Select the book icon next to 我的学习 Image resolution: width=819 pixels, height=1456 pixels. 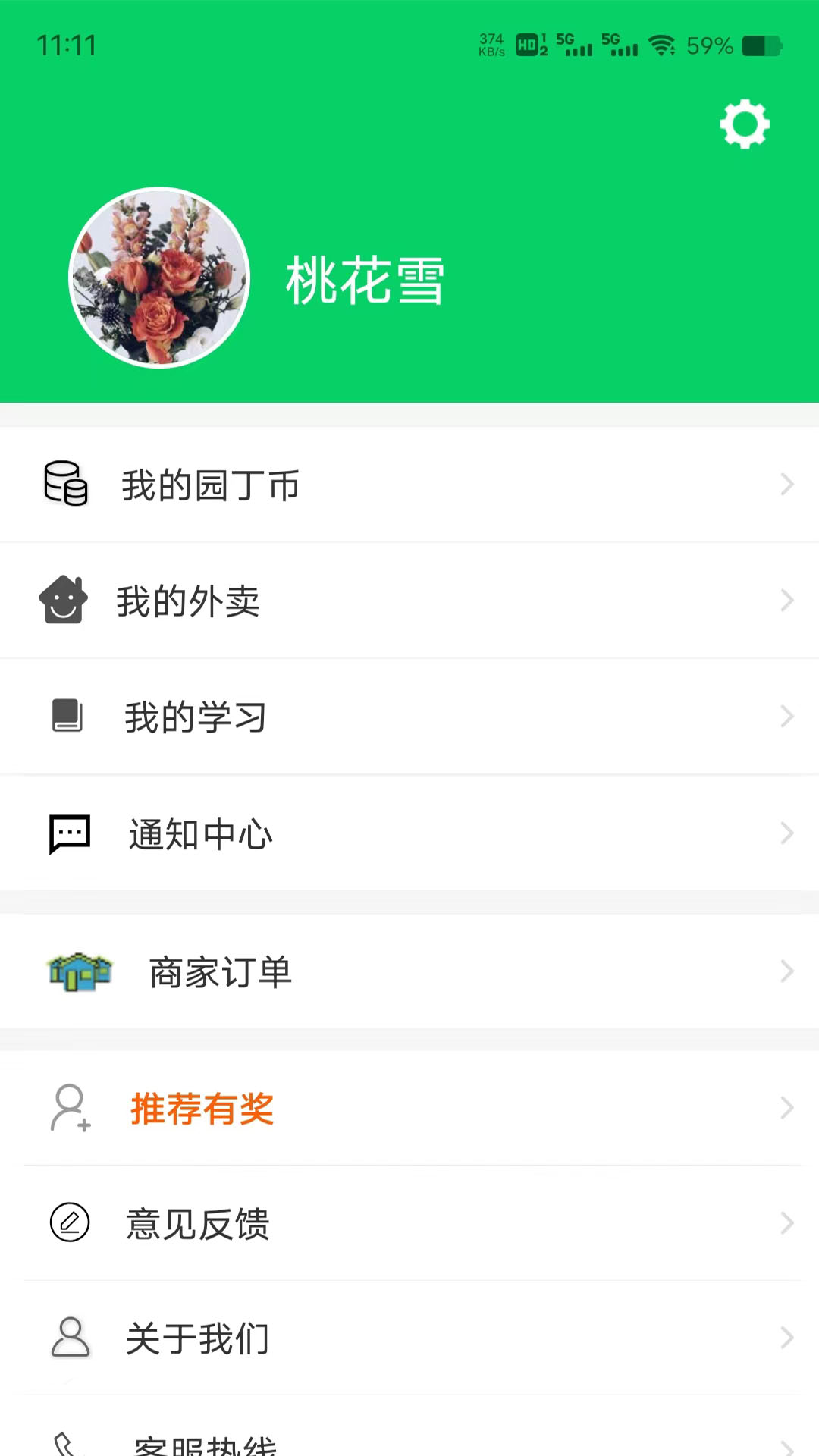(67, 715)
